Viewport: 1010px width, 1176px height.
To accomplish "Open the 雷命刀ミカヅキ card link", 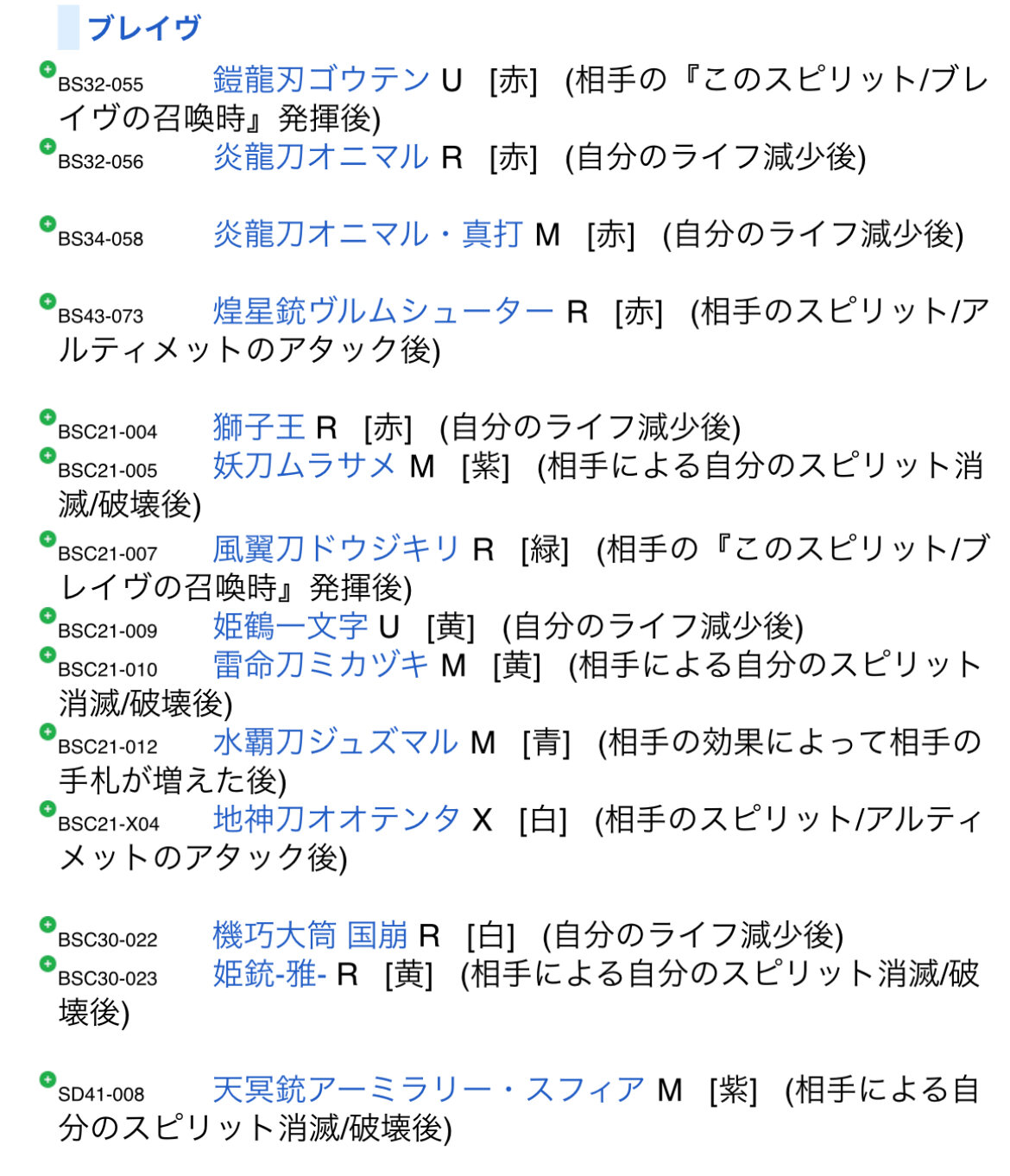I will click(x=320, y=665).
